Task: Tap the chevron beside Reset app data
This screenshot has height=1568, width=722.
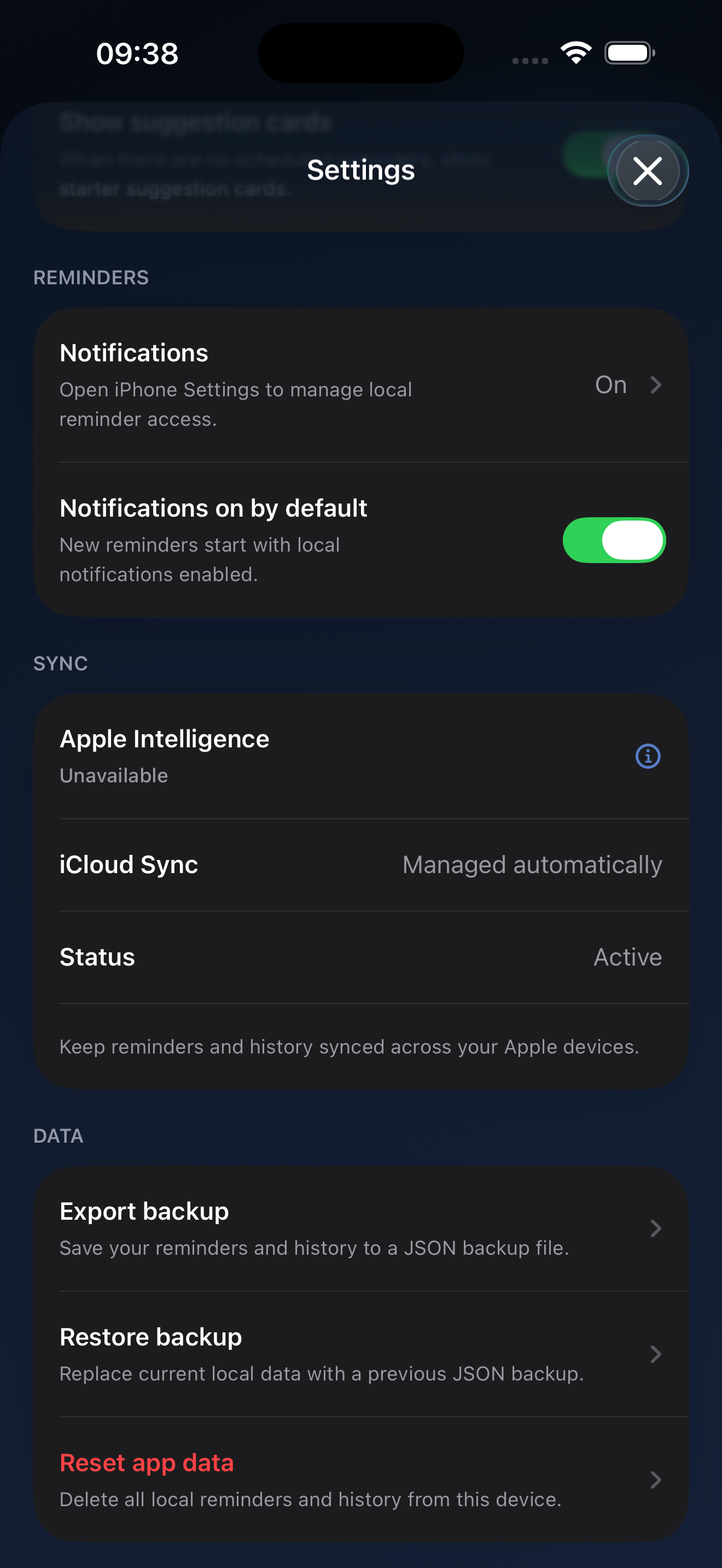Action: [x=656, y=1481]
